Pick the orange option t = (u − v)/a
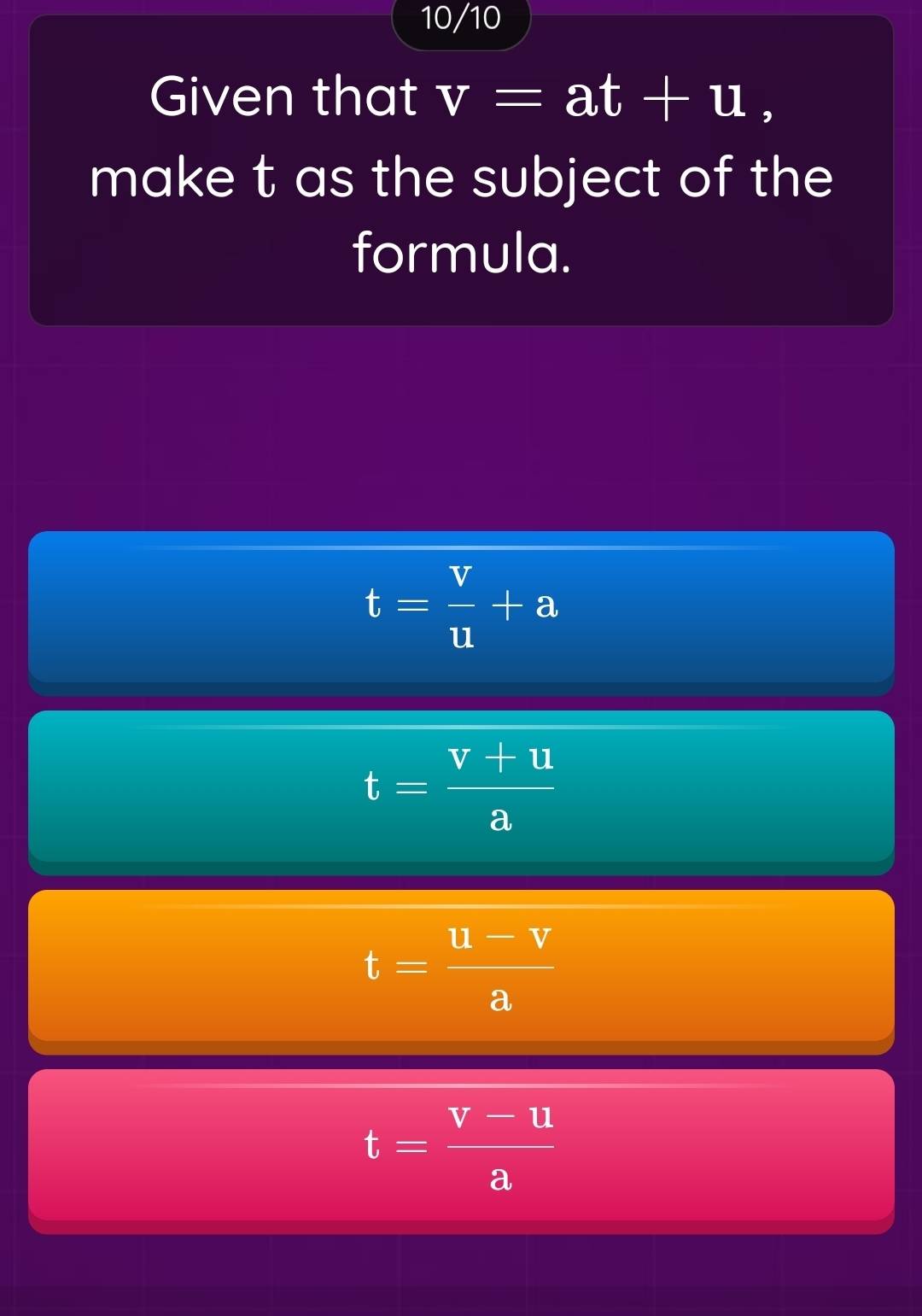The height and width of the screenshot is (1316, 922). coord(461,966)
